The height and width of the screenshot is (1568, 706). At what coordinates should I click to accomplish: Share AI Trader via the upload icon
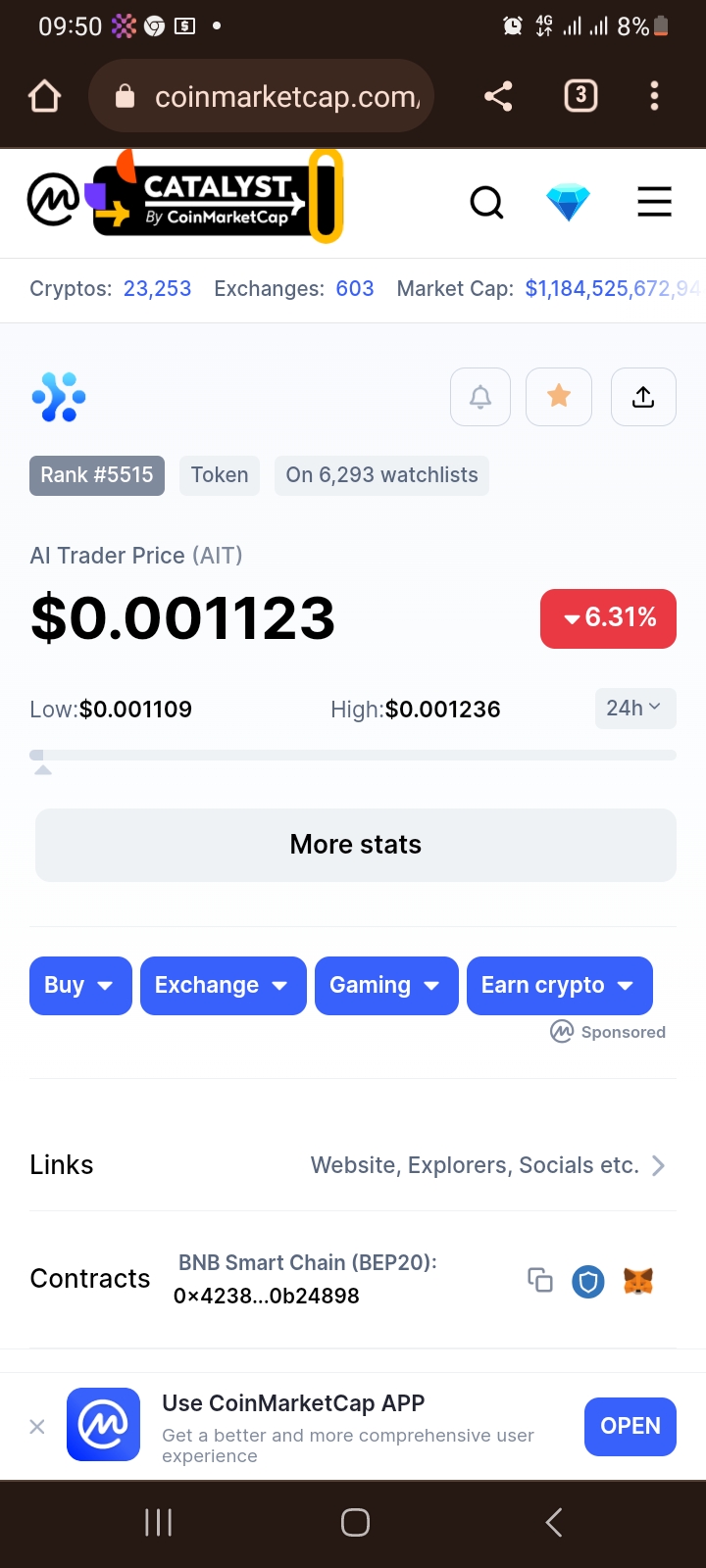point(643,397)
